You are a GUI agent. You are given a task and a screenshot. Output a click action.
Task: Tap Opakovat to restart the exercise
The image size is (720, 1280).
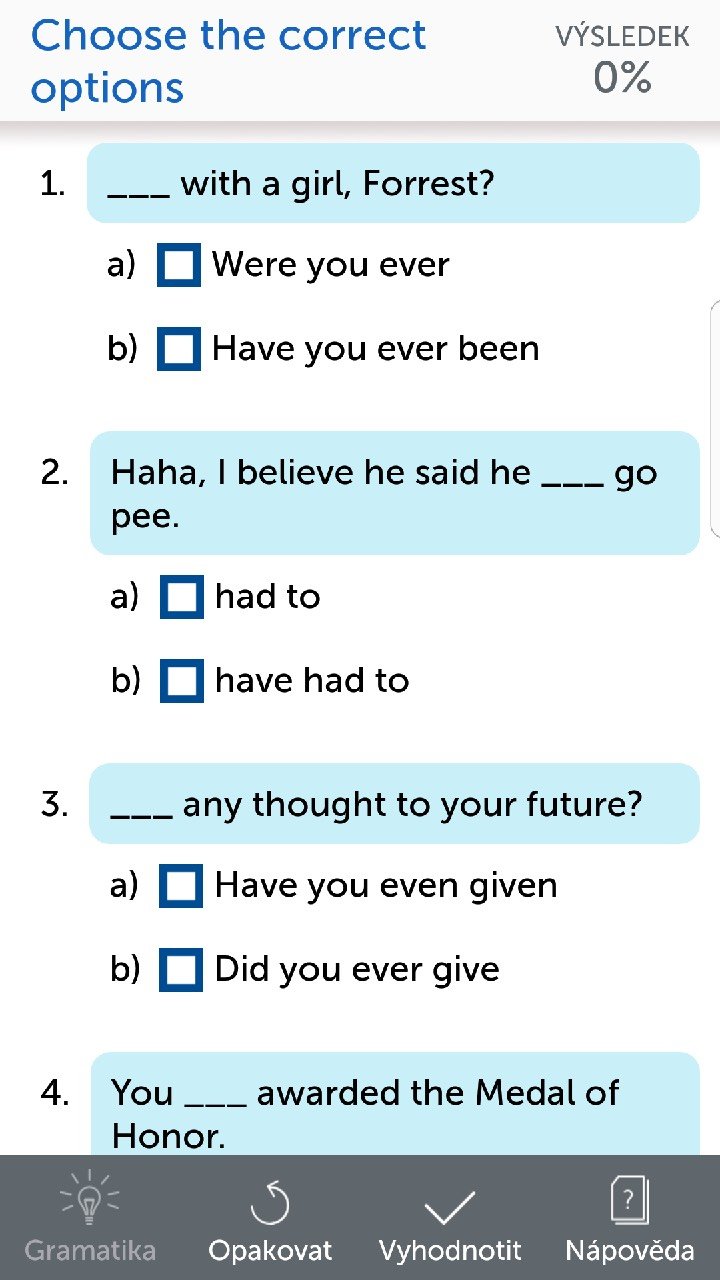pos(270,1220)
